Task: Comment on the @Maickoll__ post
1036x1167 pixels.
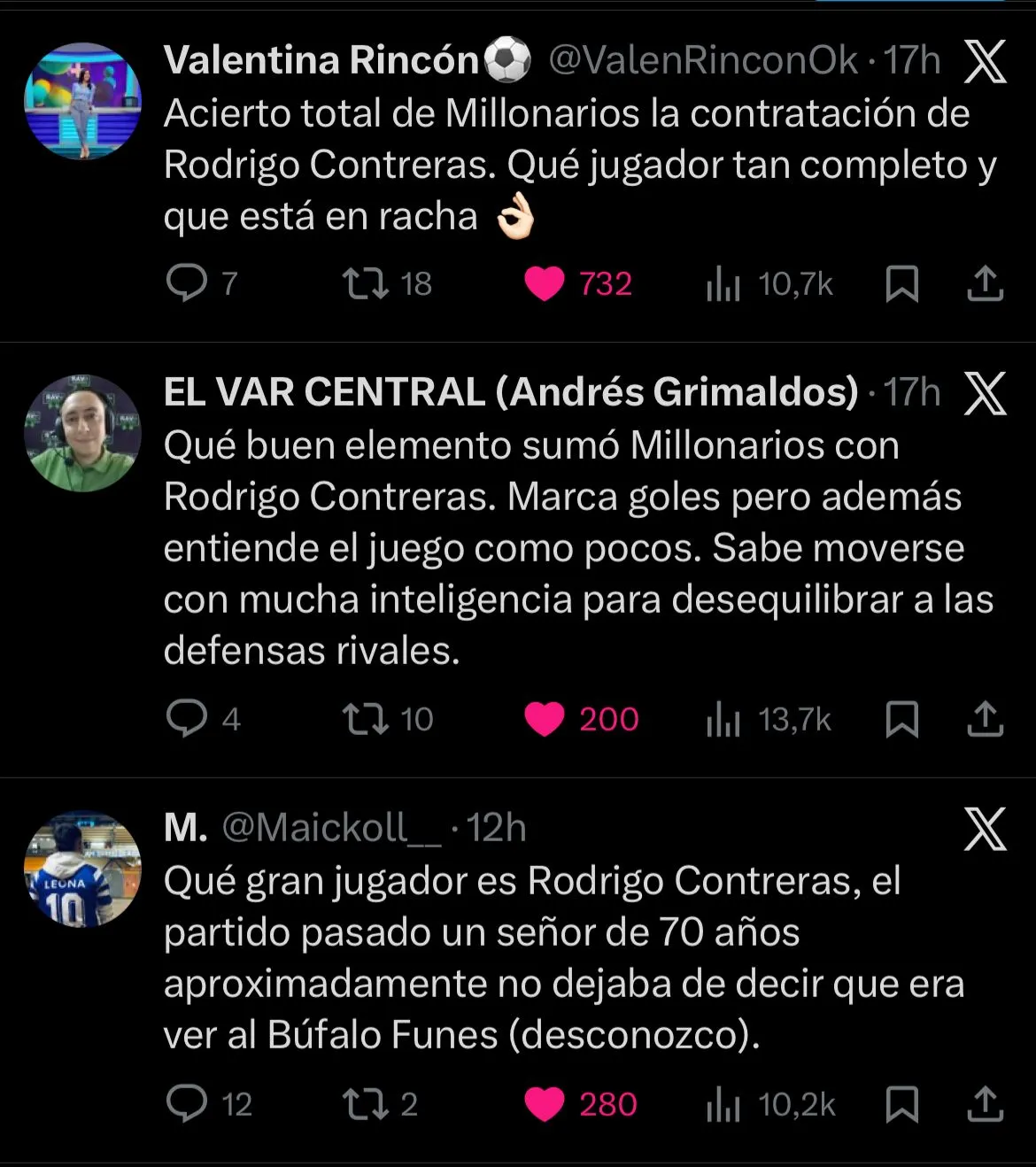Action: pyautogui.click(x=187, y=1104)
